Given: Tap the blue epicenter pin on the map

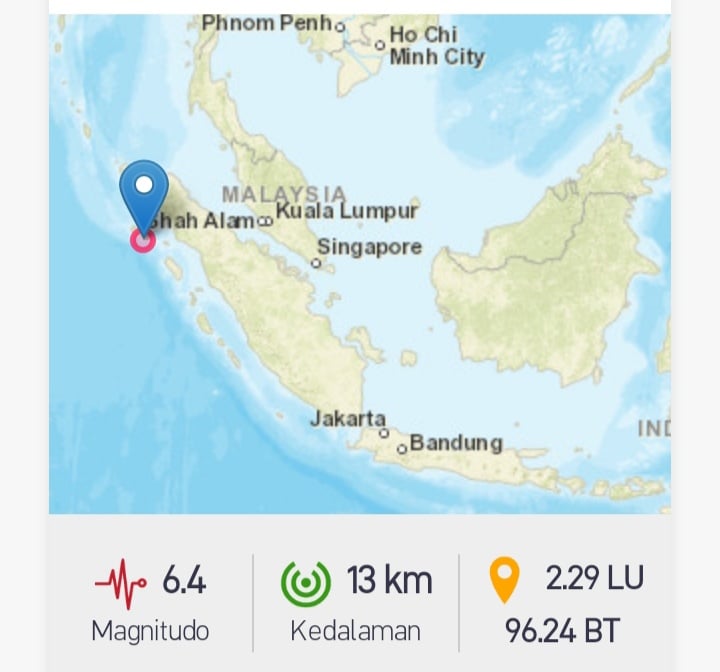Looking at the screenshot, I should pos(144,192).
